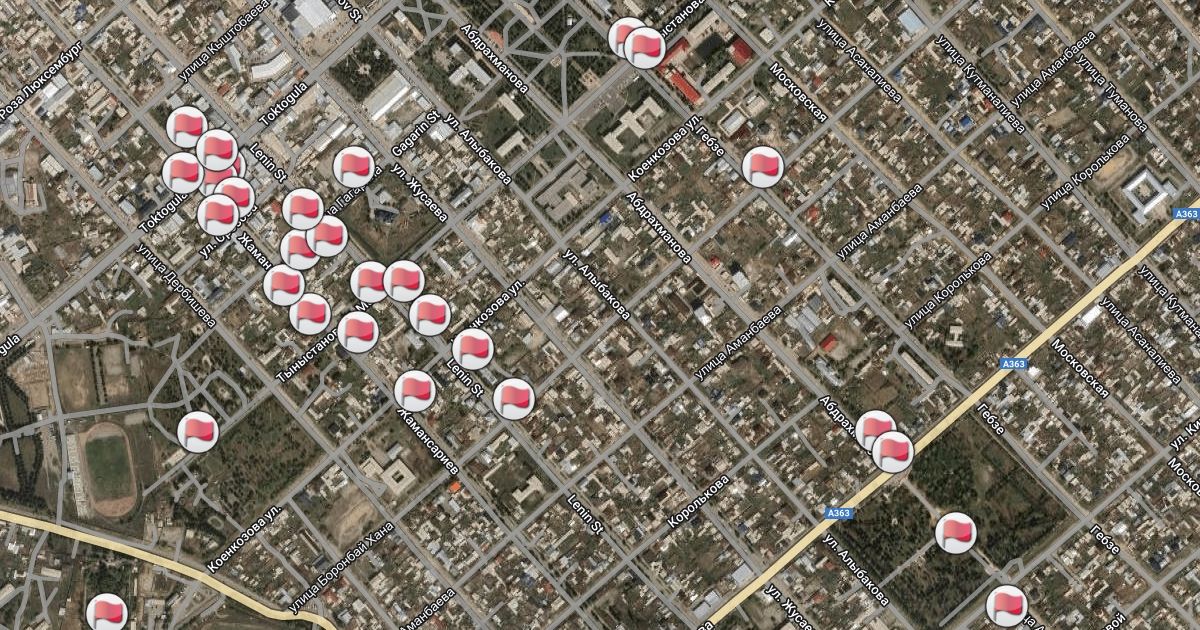The width and height of the screenshot is (1200, 630).
Task: Open the flag covering the Lenin St label
Action: (472, 349)
